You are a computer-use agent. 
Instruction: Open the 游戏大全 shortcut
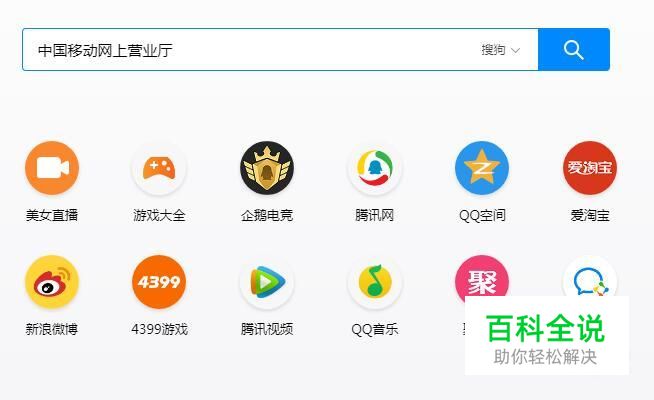point(159,168)
